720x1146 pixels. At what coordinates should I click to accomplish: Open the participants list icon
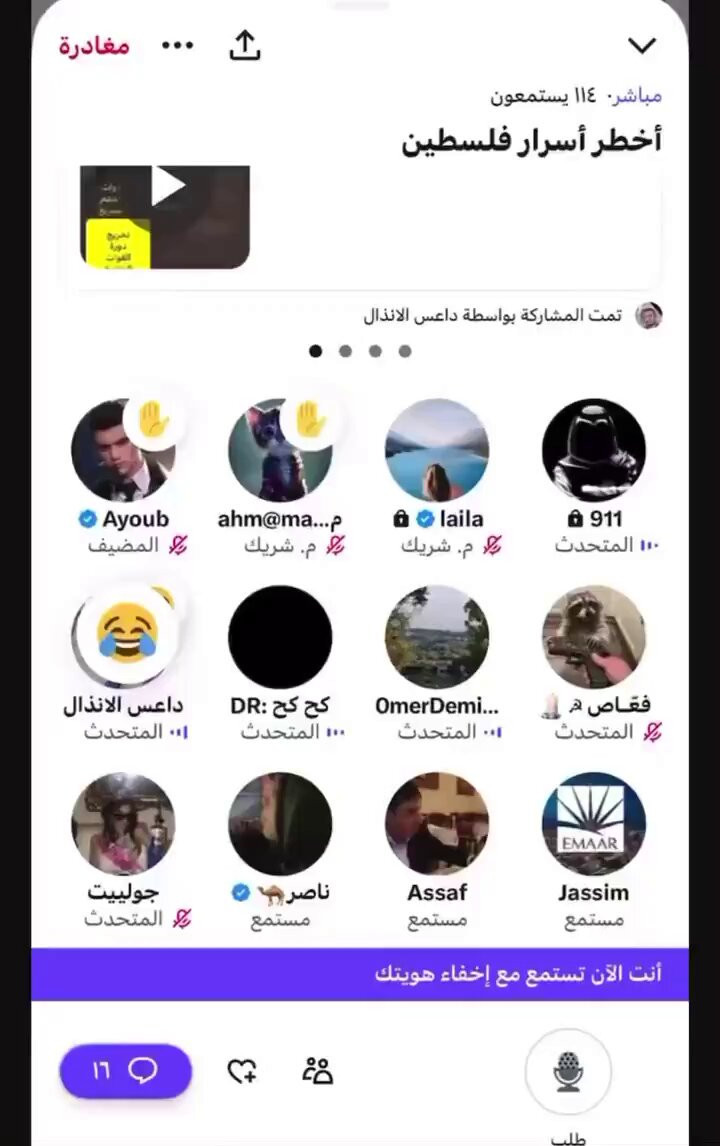click(x=317, y=1071)
